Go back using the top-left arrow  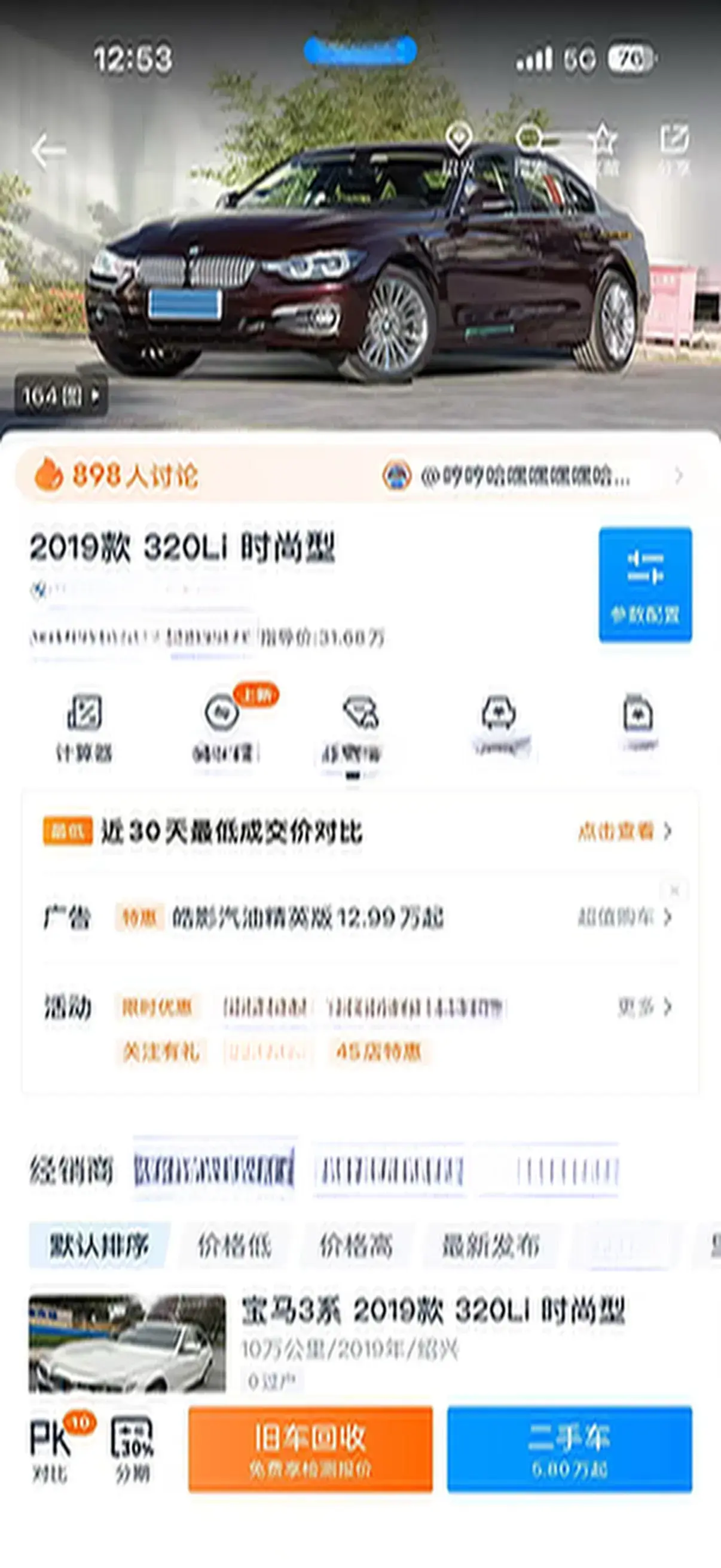(48, 150)
